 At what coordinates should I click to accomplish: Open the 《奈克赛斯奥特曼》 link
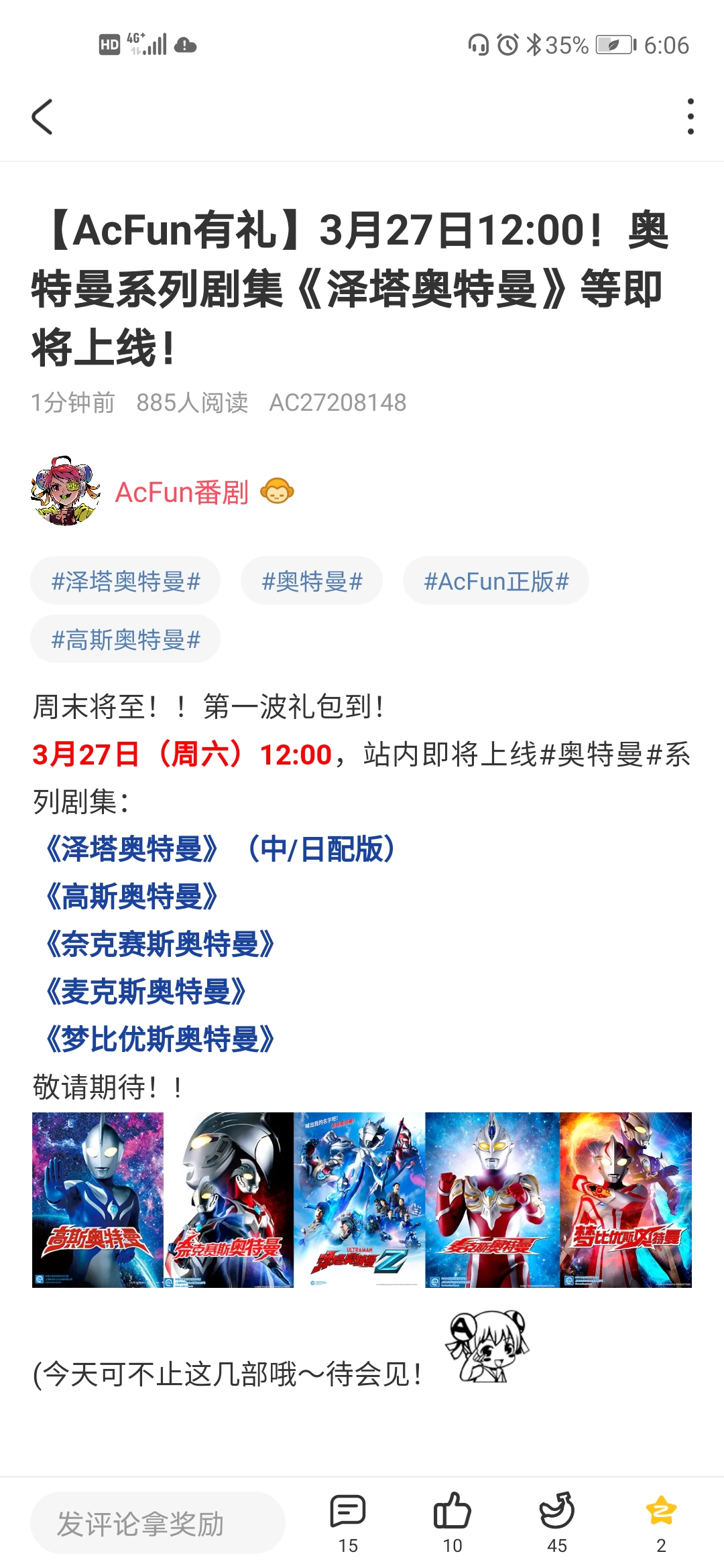tap(160, 944)
